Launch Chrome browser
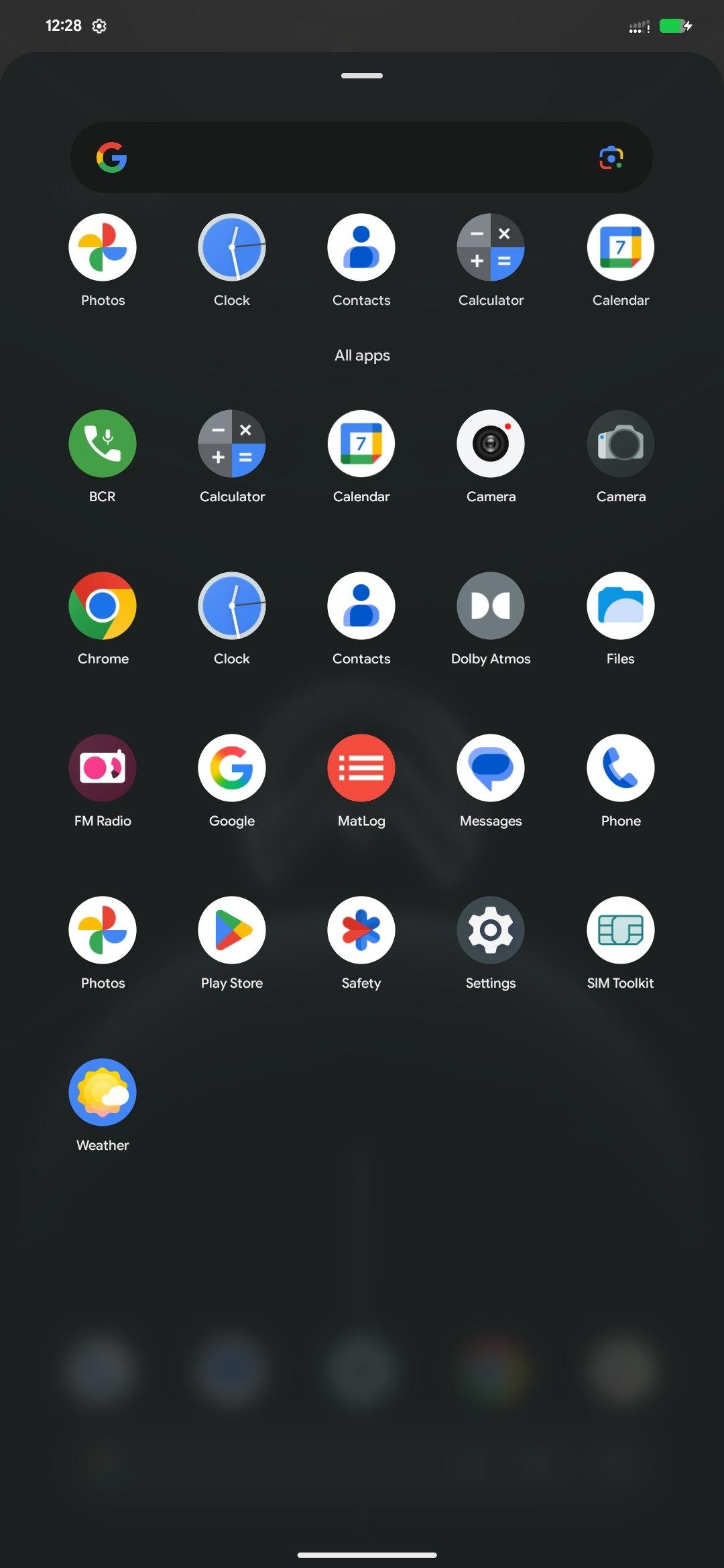724x1568 pixels. 103,606
